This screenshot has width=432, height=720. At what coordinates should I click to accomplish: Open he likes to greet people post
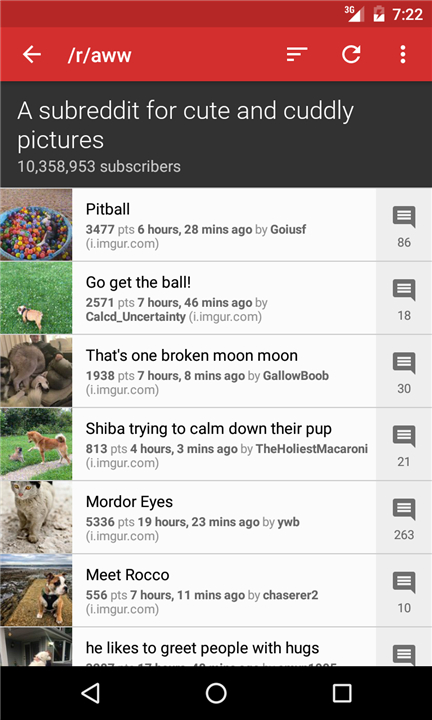224,647
